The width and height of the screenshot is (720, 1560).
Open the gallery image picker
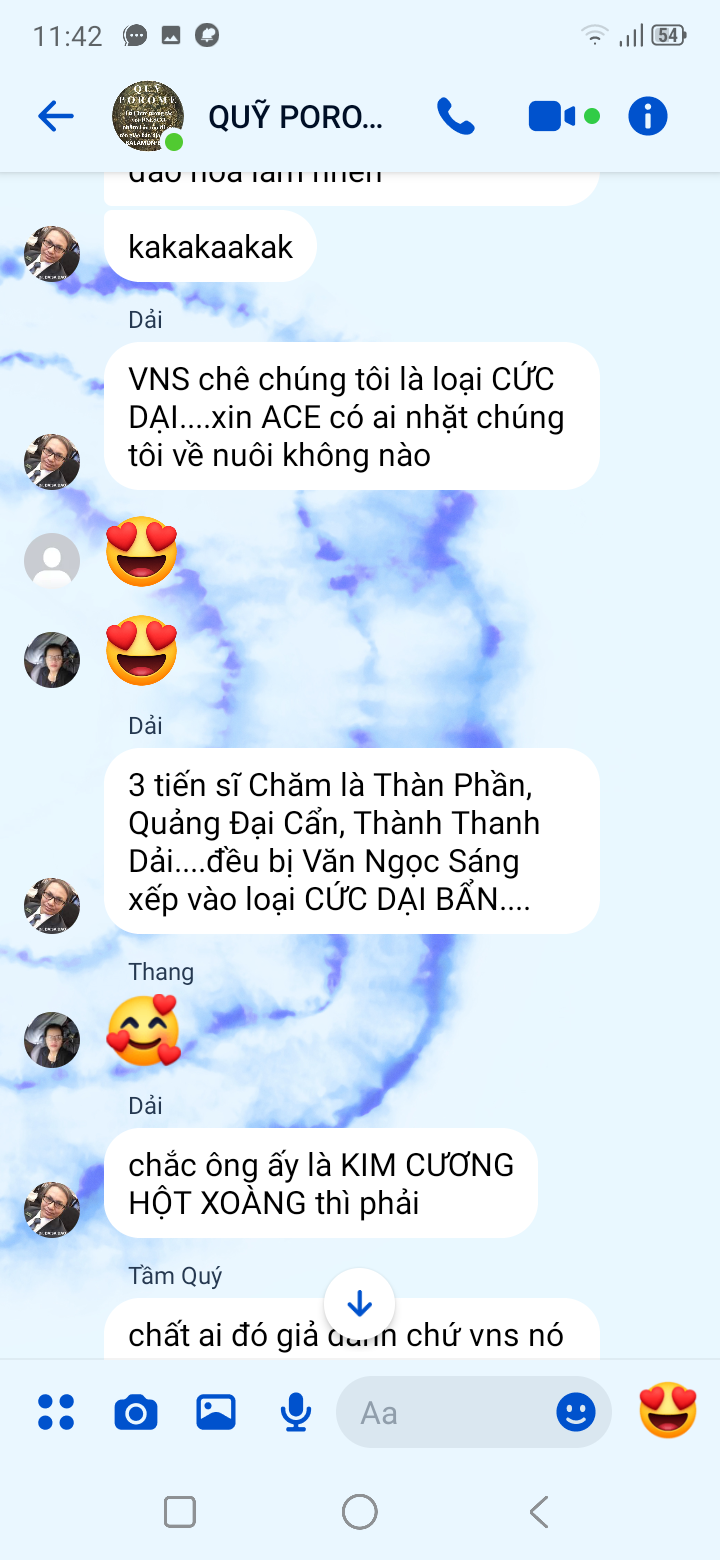(216, 1412)
